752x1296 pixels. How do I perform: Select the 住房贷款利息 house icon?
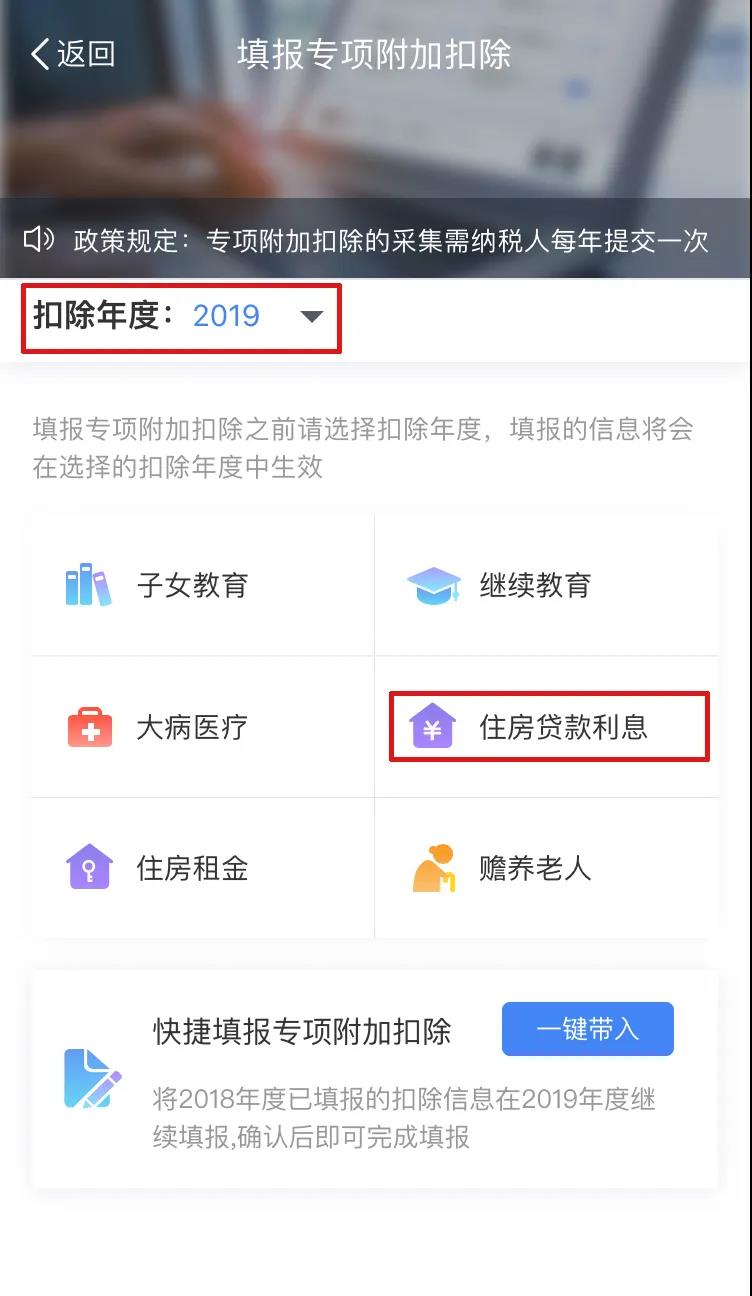[x=434, y=727]
